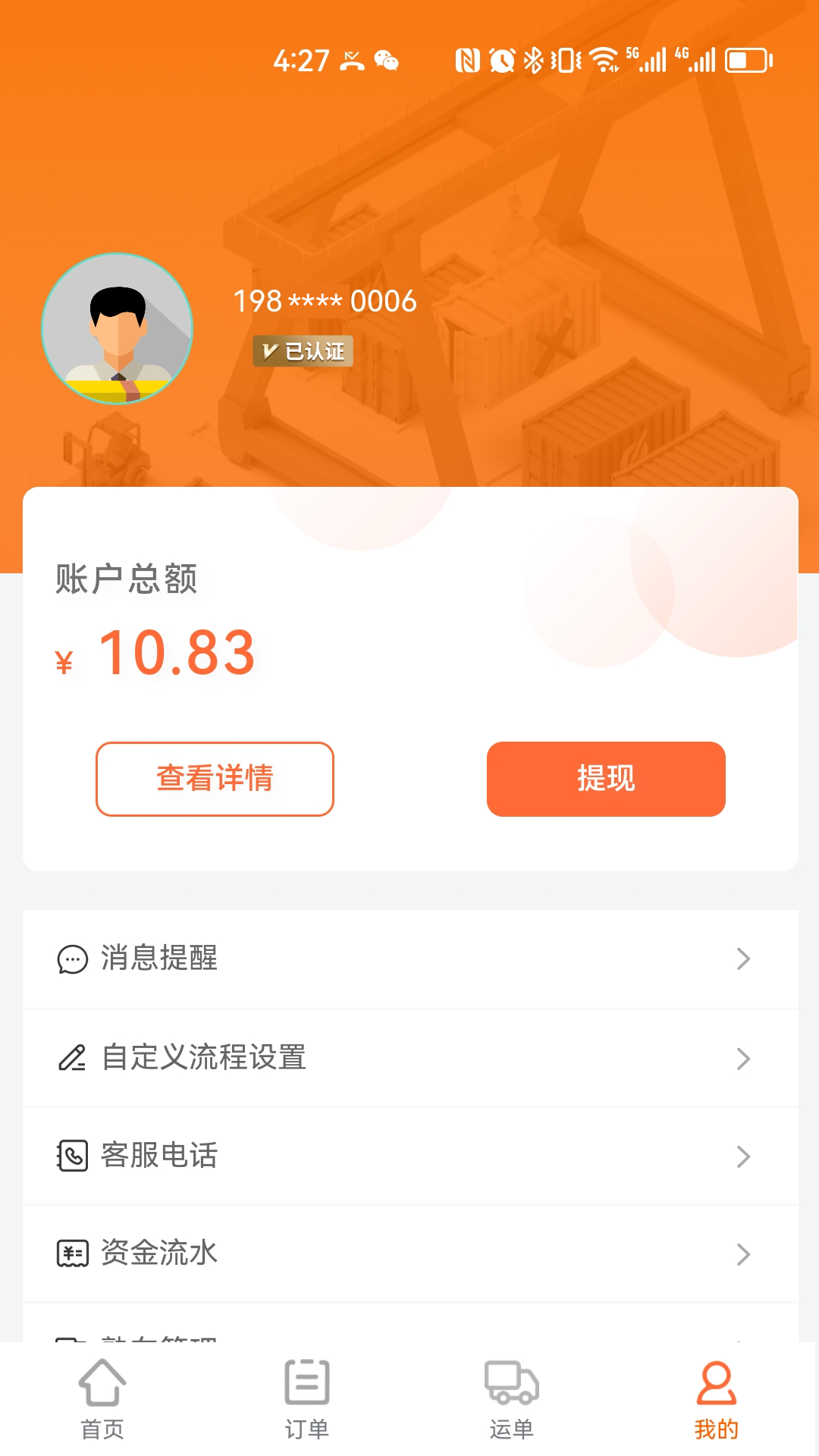Tap the phone icon for 客服电话
The width and height of the screenshot is (819, 1456).
pos(72,1156)
